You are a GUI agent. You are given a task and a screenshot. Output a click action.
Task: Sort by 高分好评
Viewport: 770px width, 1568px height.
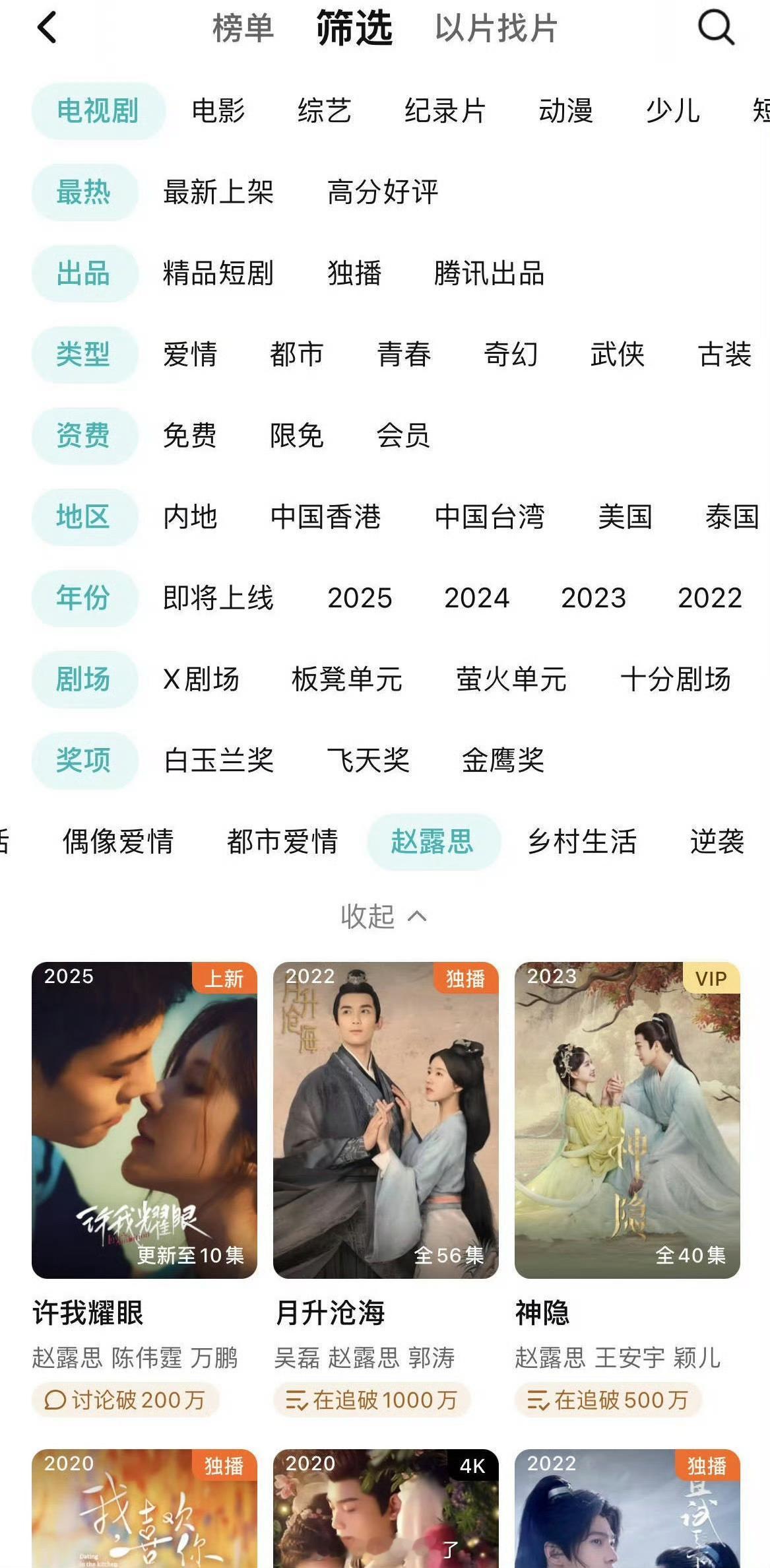click(383, 192)
